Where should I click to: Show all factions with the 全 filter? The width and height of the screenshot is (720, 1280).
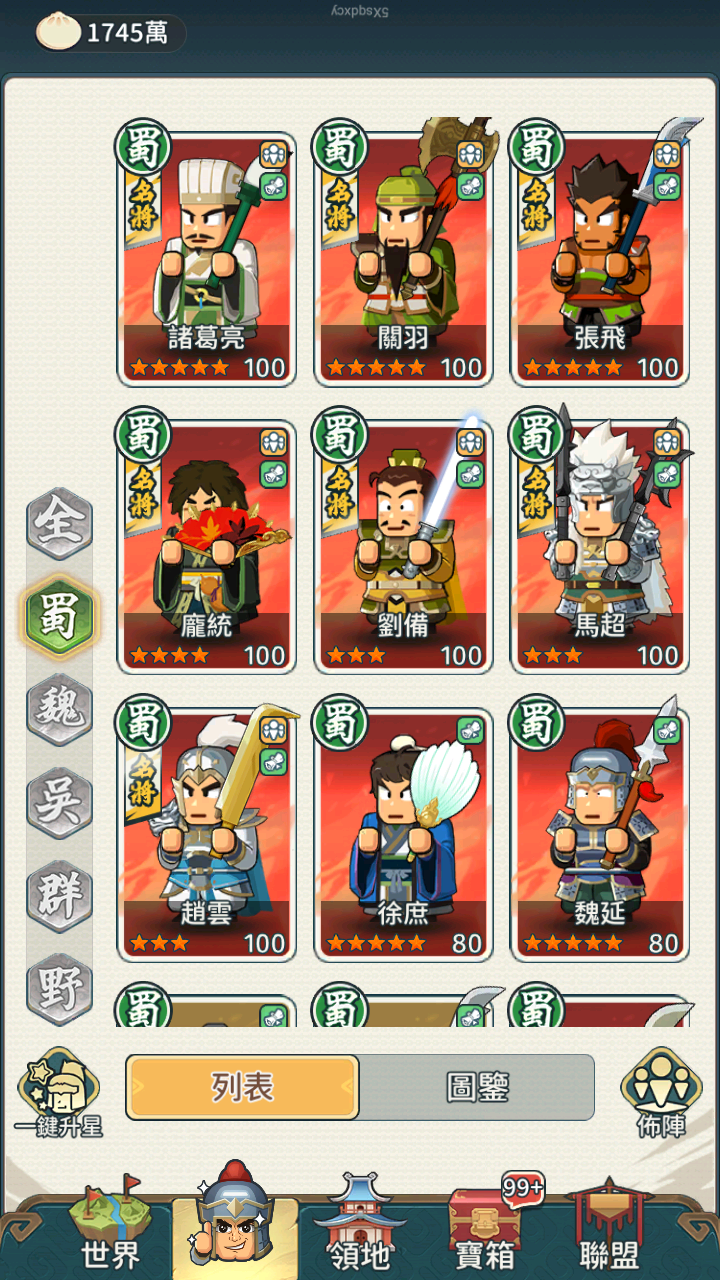pos(59,524)
